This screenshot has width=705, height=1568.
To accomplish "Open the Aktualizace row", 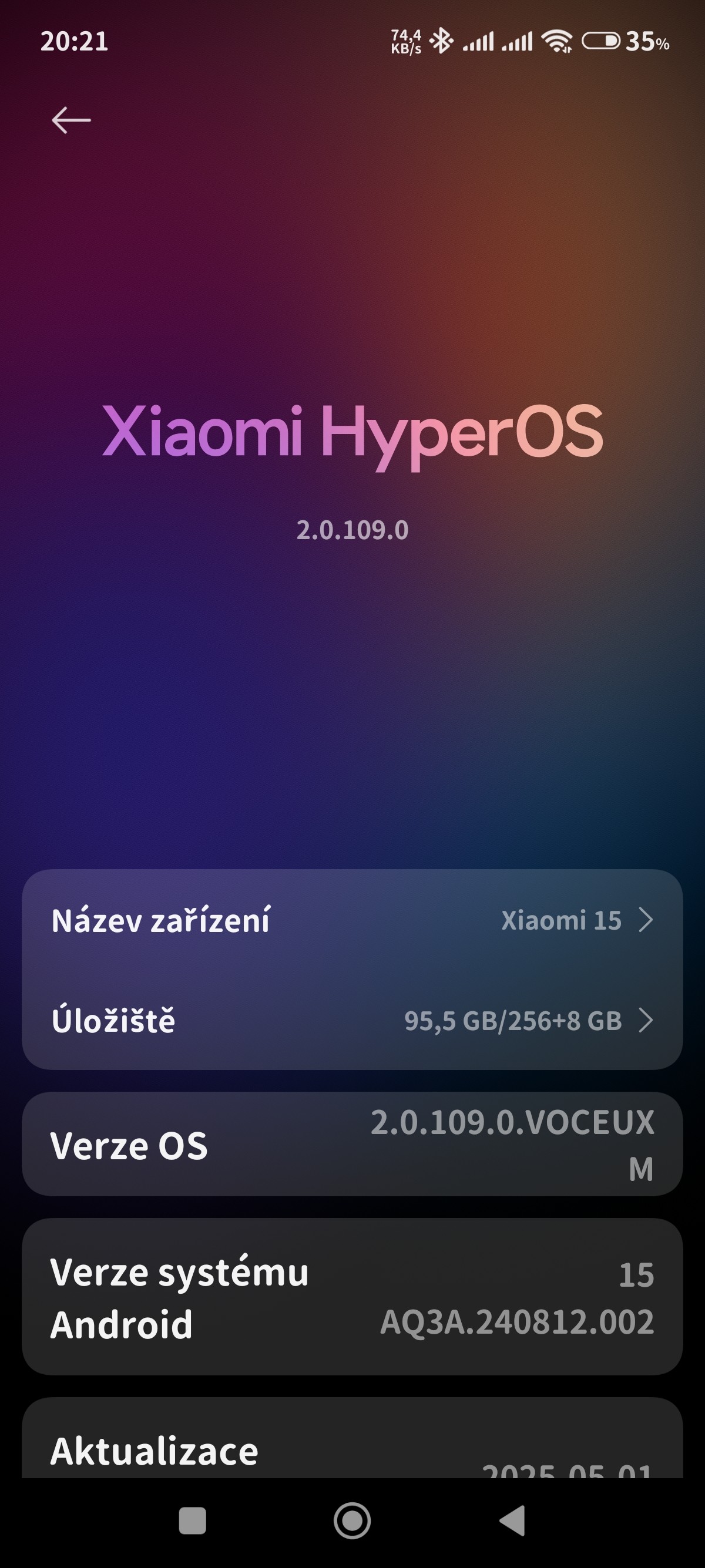I will point(352,1452).
